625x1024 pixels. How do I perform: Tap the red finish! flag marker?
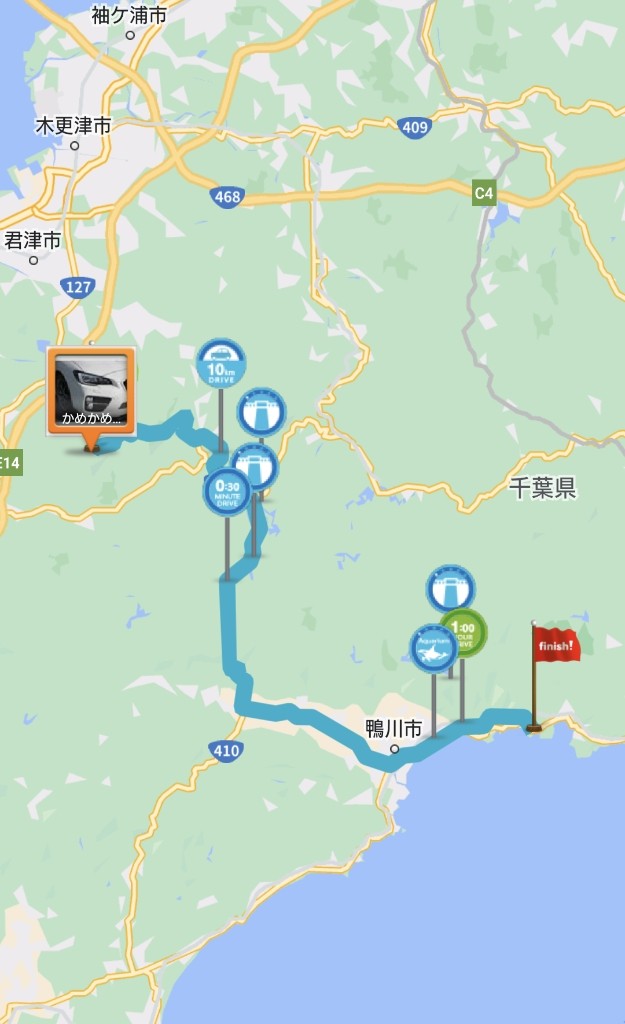coord(556,645)
